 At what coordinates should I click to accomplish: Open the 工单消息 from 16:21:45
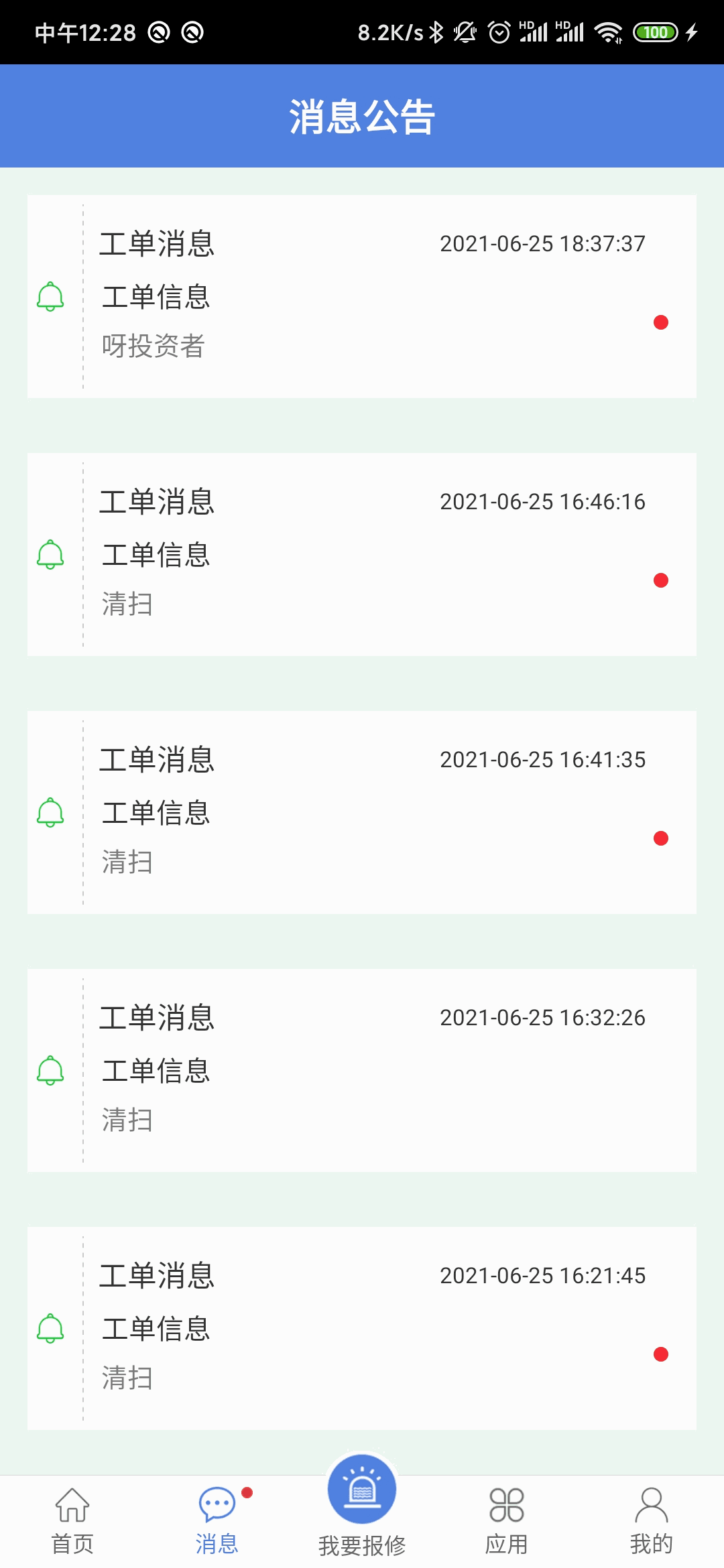pos(362,1328)
